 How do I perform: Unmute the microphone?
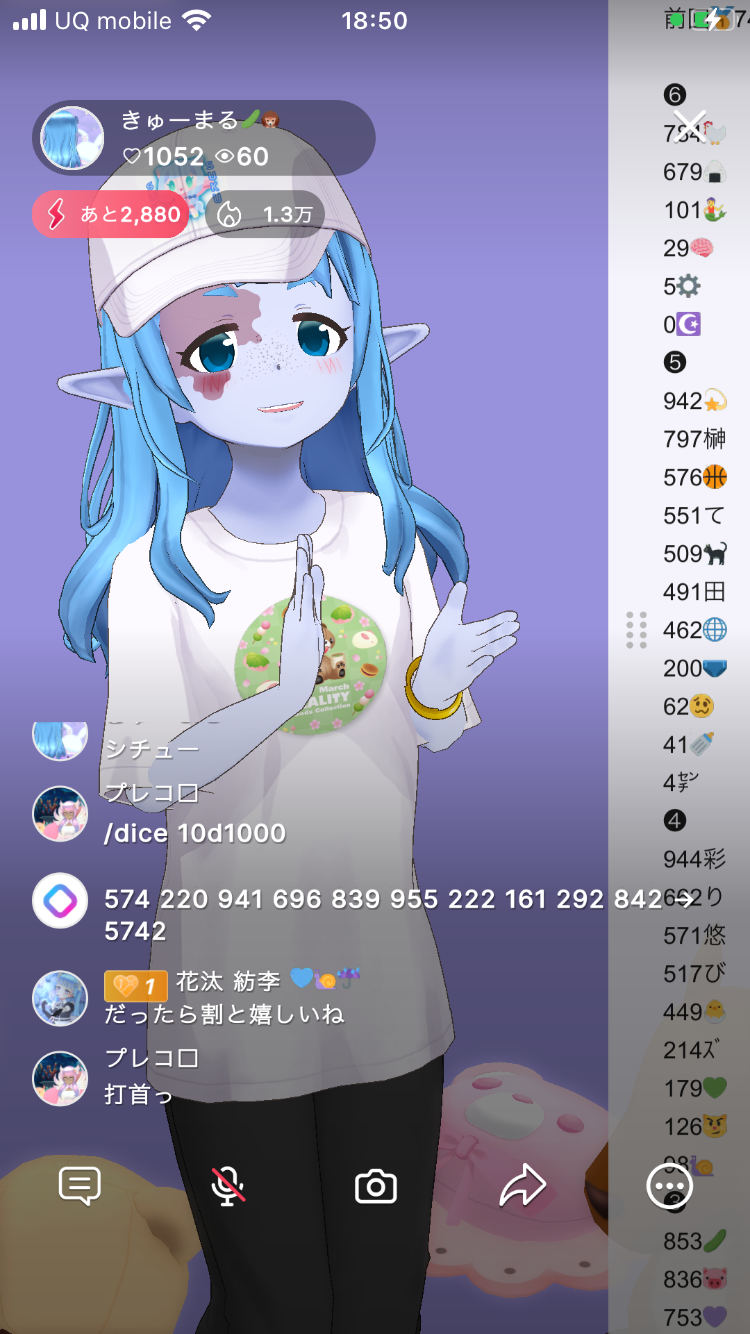click(x=228, y=1186)
